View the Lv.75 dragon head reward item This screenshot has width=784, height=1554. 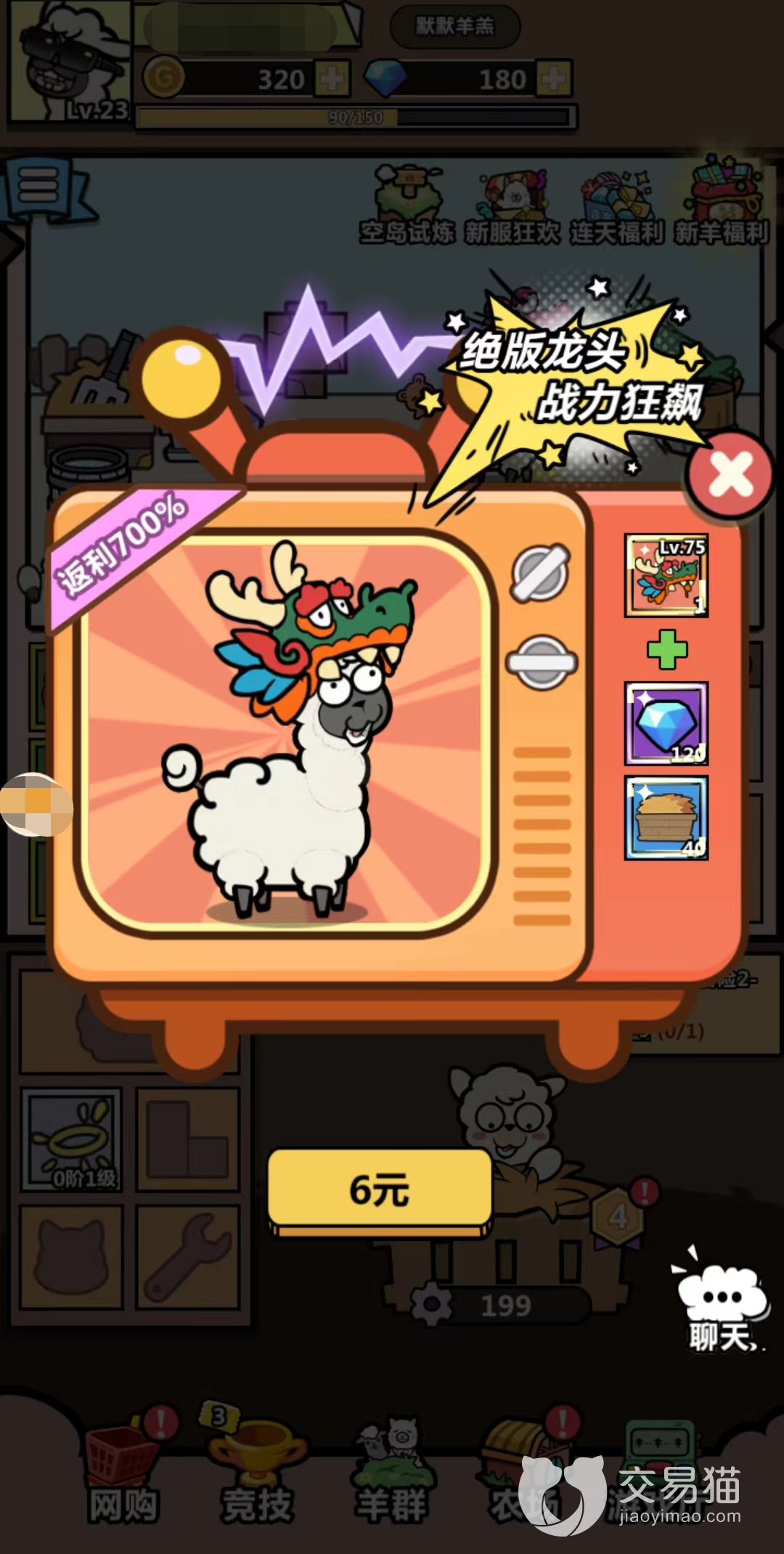coord(666,577)
